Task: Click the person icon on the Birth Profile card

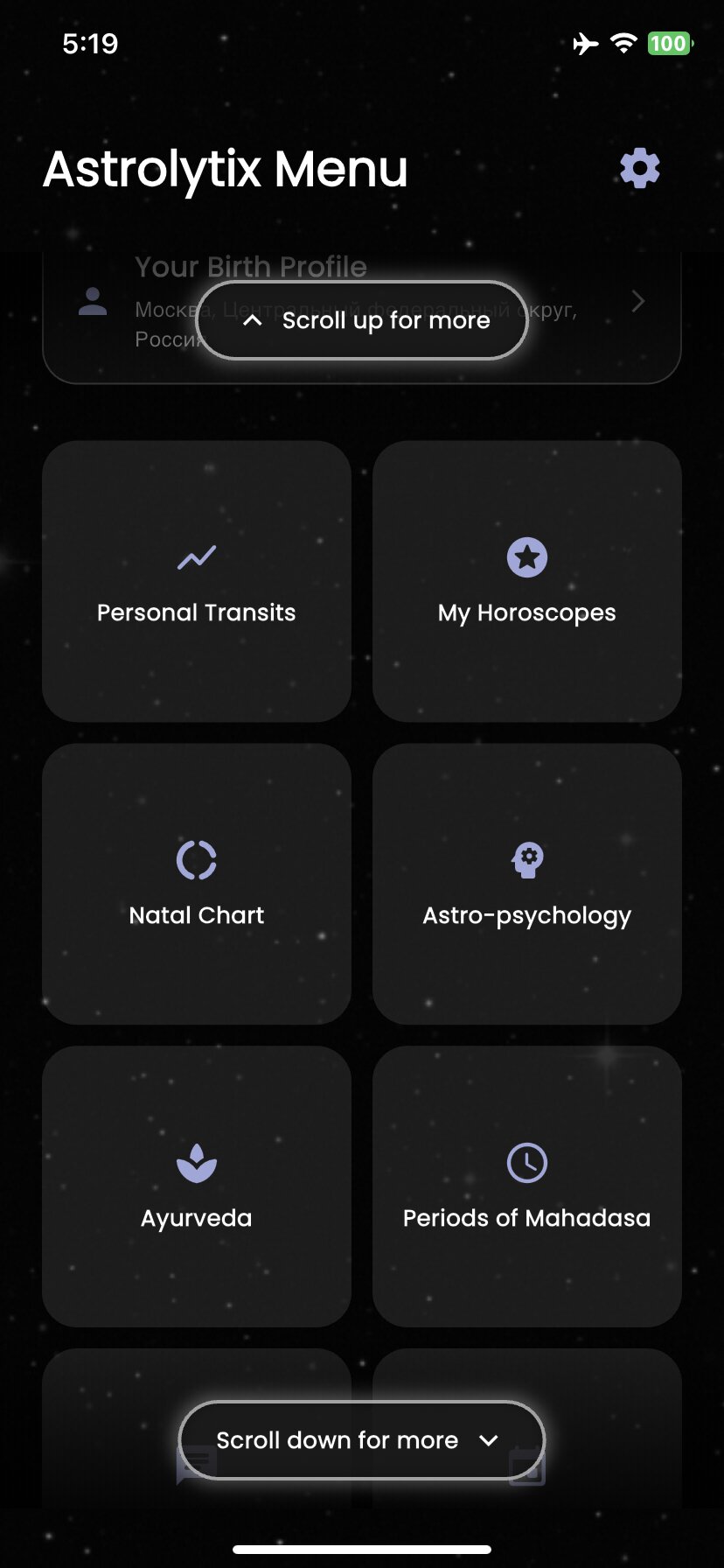Action: pyautogui.click(x=92, y=302)
